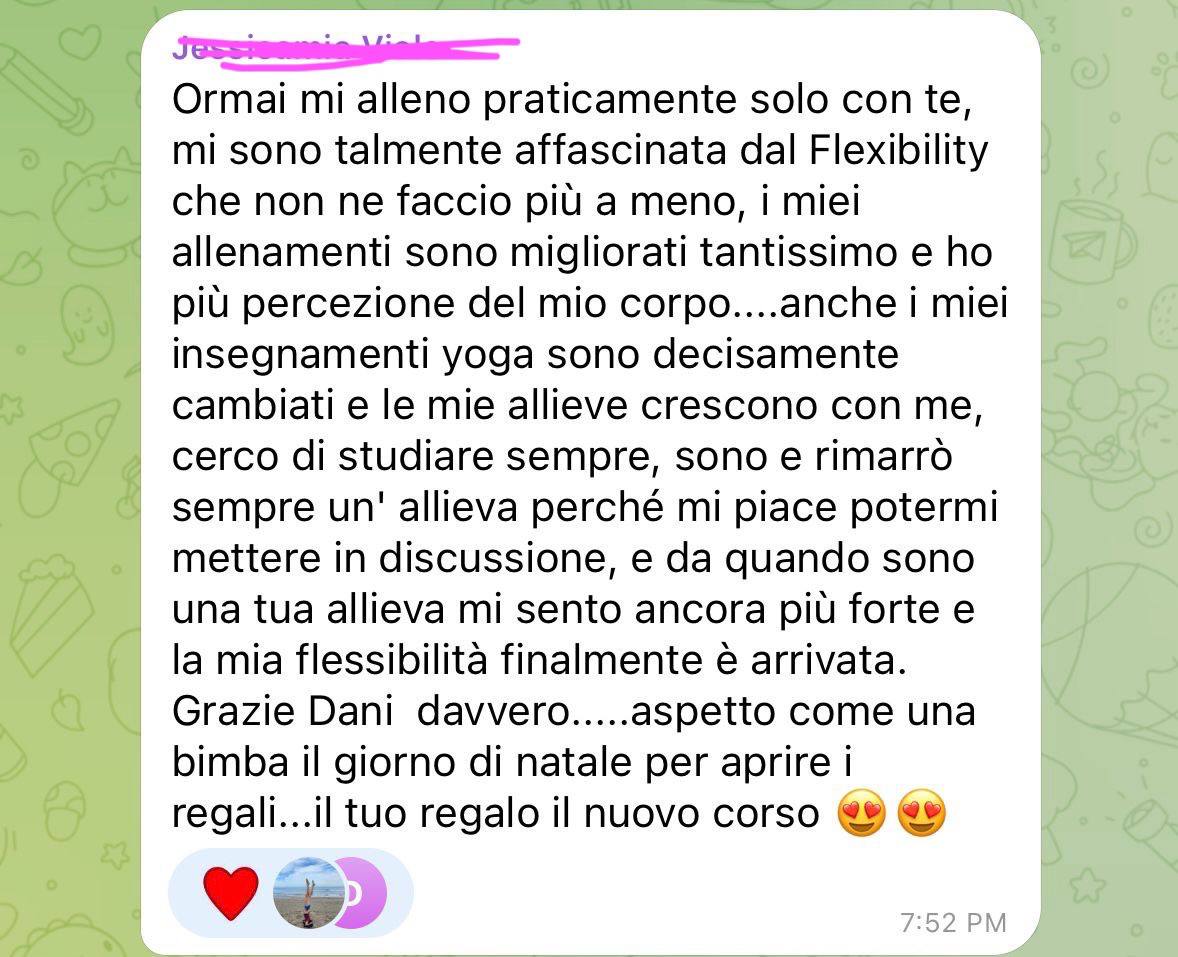Tap the red heart reaction chip
Image resolution: width=1178 pixels, height=957 pixels.
coord(231,892)
